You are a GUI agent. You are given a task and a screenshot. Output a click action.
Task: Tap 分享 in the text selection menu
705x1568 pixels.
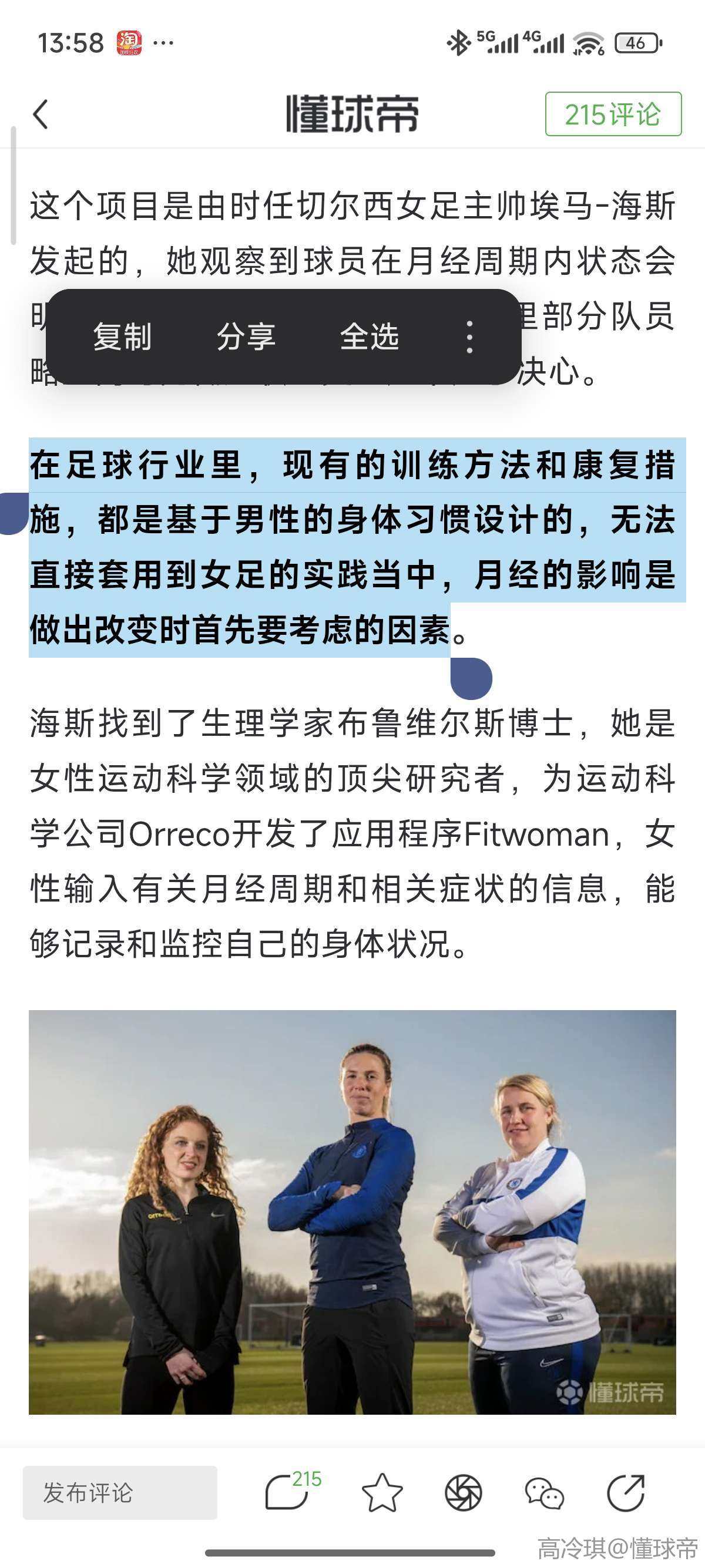pos(246,337)
